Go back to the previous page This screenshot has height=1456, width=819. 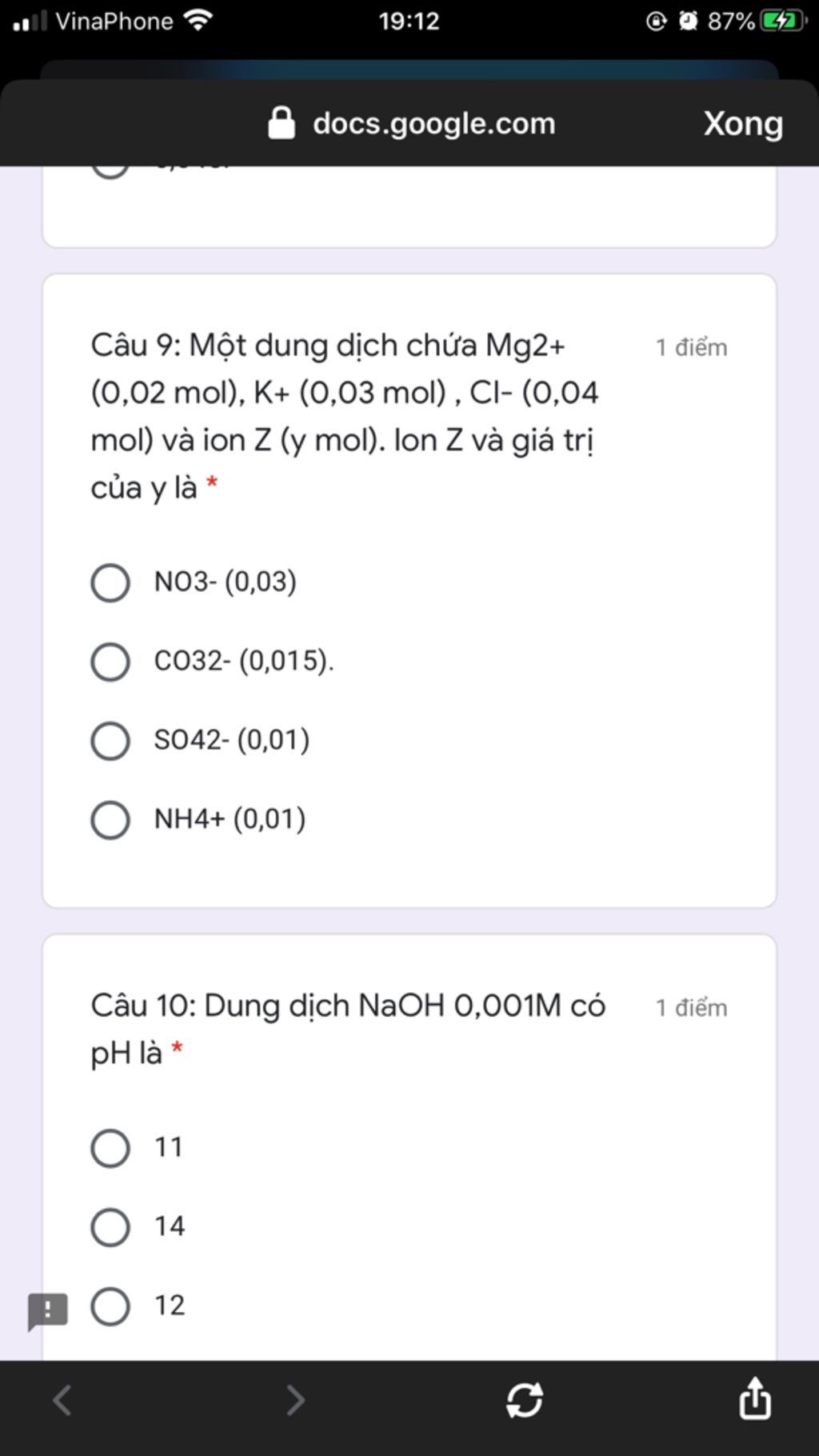pos(62,1400)
